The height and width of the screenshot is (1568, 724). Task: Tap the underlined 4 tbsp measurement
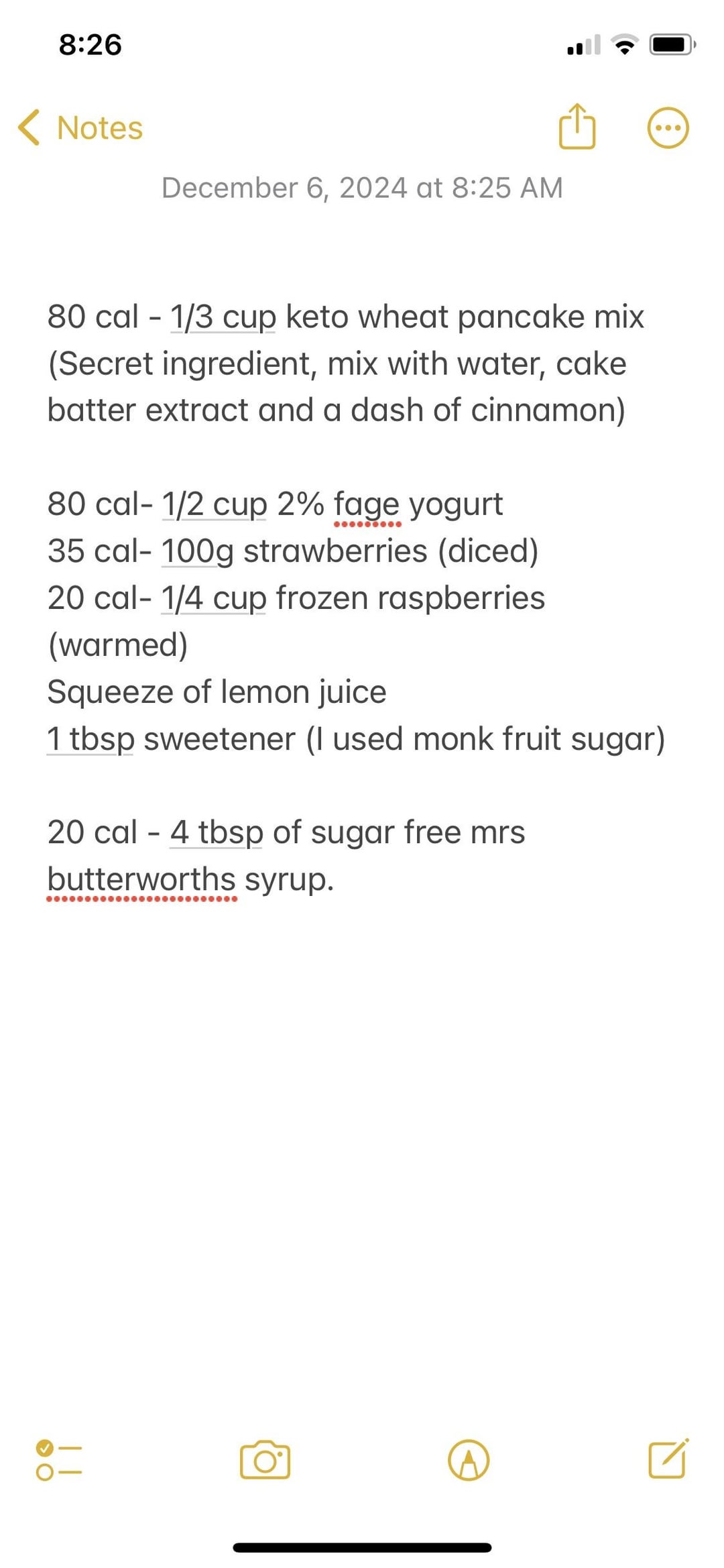pyautogui.click(x=217, y=833)
